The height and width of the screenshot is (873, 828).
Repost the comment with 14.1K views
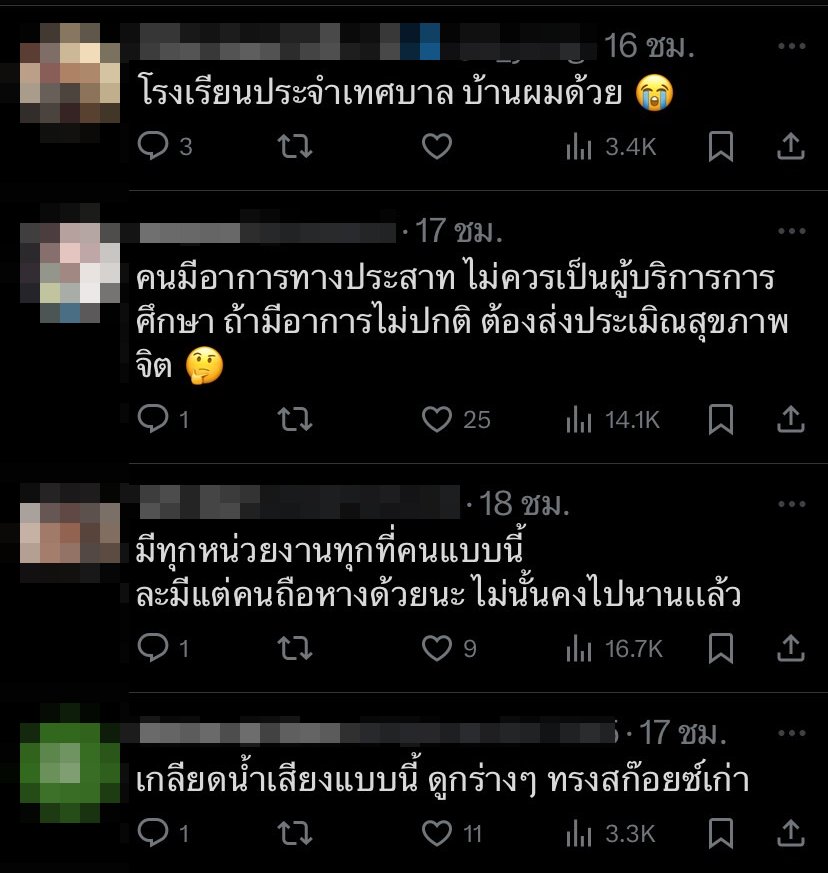tap(294, 420)
